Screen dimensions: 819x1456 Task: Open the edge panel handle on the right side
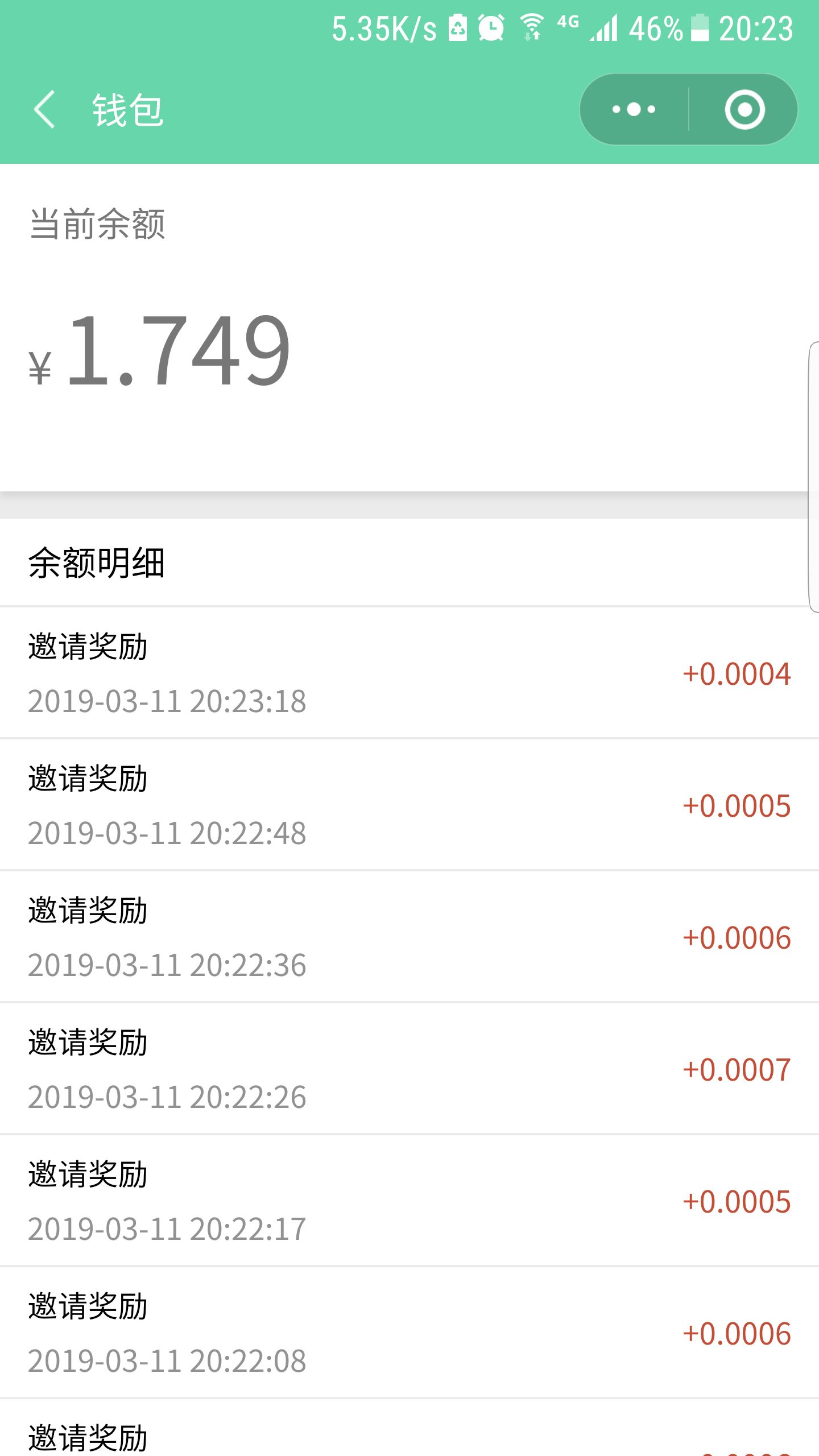(x=813, y=477)
